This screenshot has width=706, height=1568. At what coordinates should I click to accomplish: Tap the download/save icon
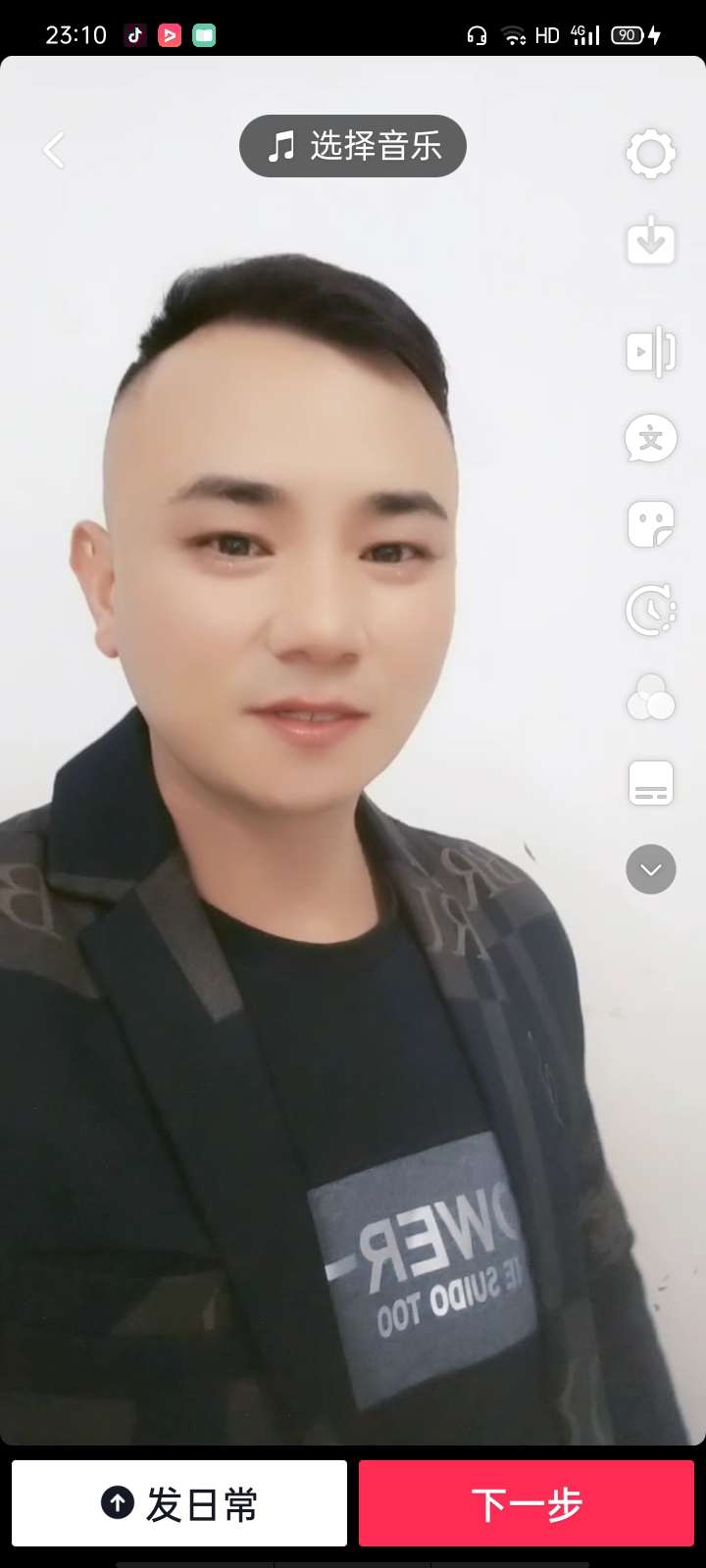click(651, 241)
